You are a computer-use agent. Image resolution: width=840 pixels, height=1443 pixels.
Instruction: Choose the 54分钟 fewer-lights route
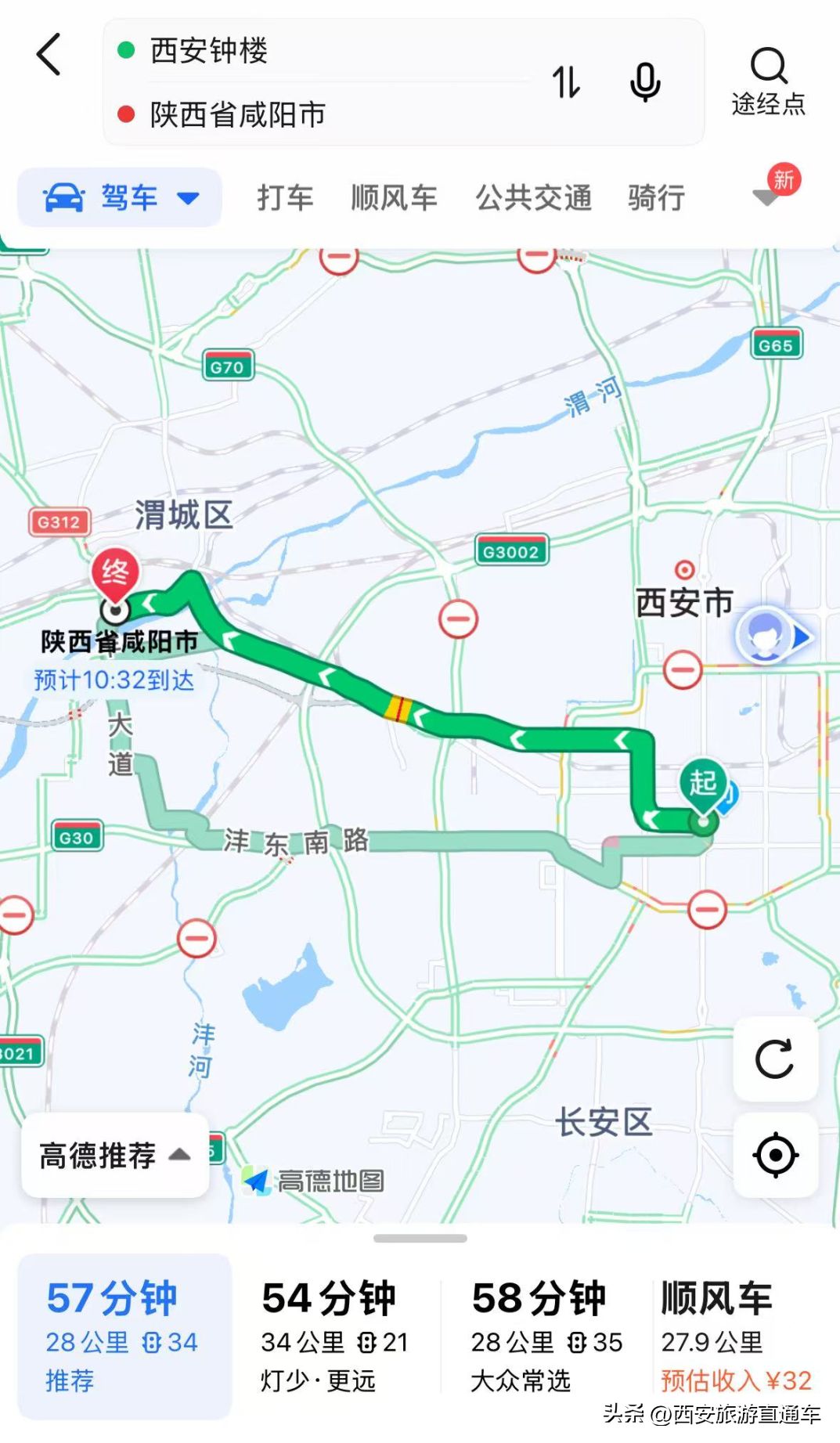[x=335, y=1335]
